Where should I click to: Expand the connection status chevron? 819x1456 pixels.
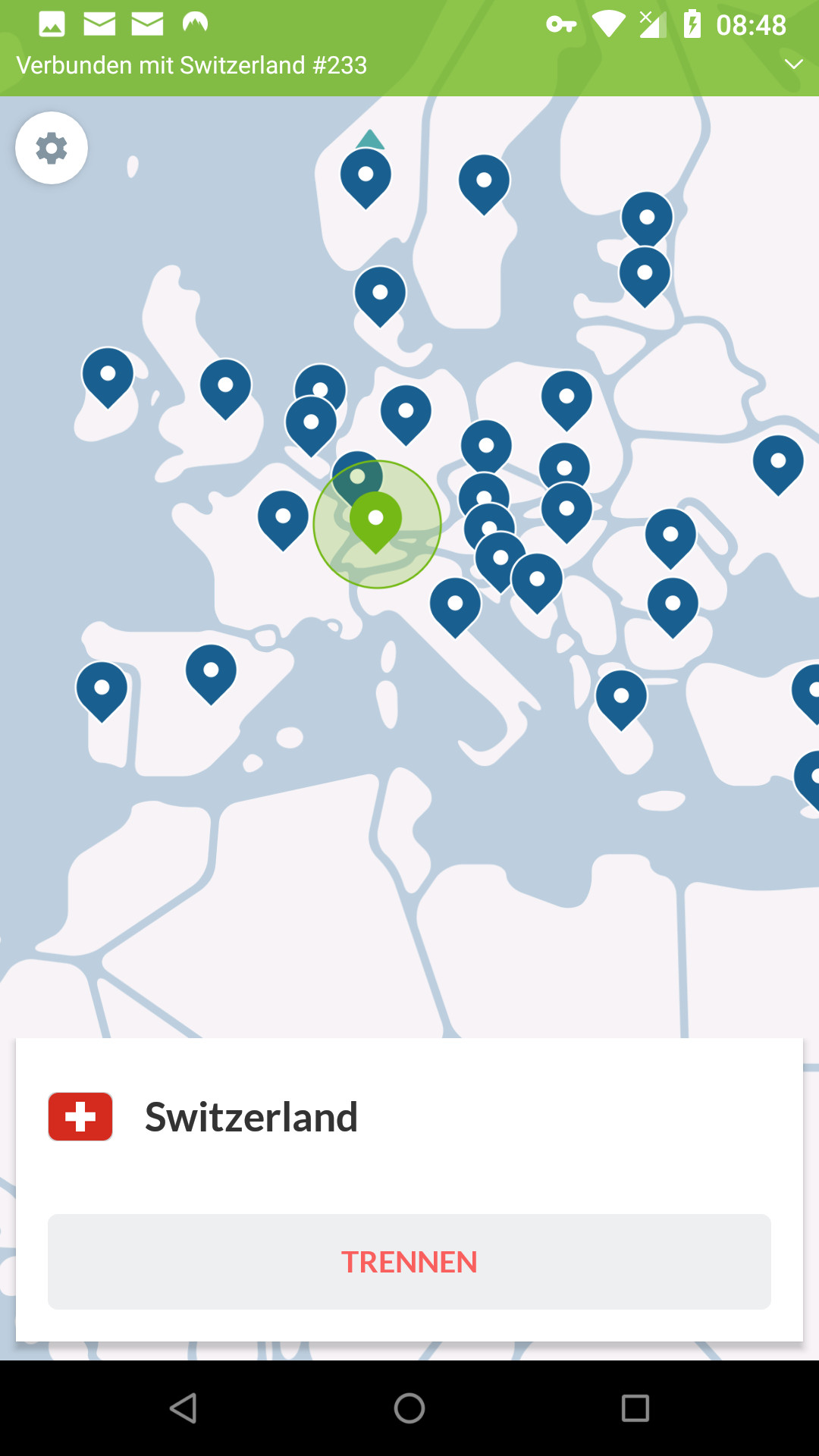tap(793, 64)
